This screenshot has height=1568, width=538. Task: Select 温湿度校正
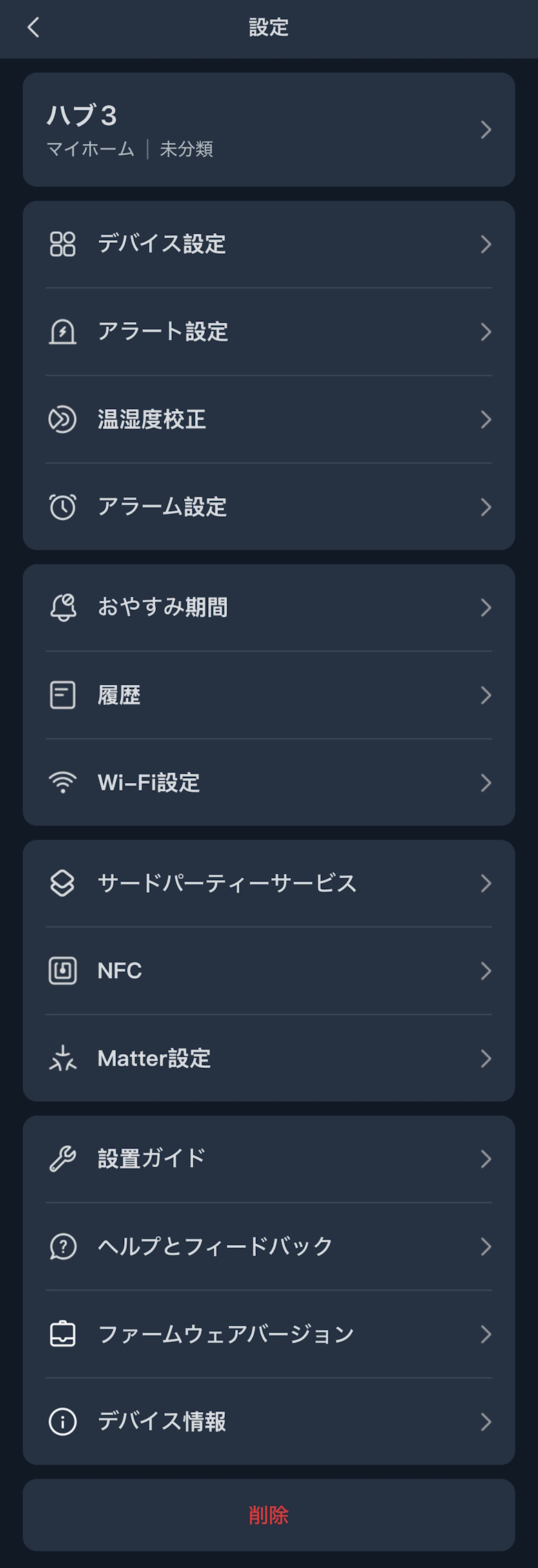point(268,419)
